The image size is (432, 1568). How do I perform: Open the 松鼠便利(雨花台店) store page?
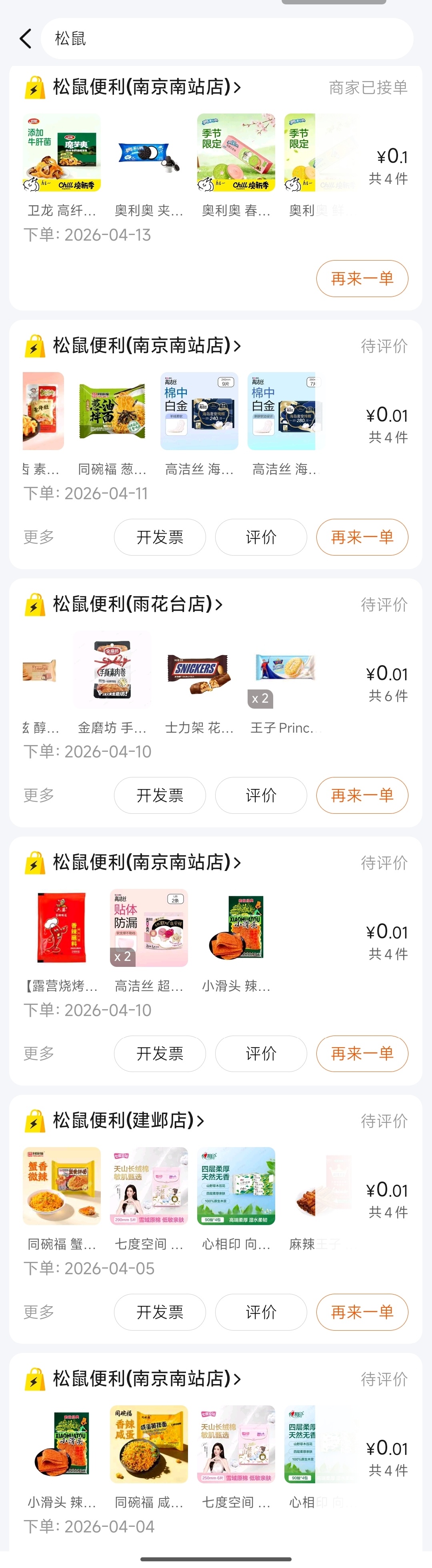[138, 604]
